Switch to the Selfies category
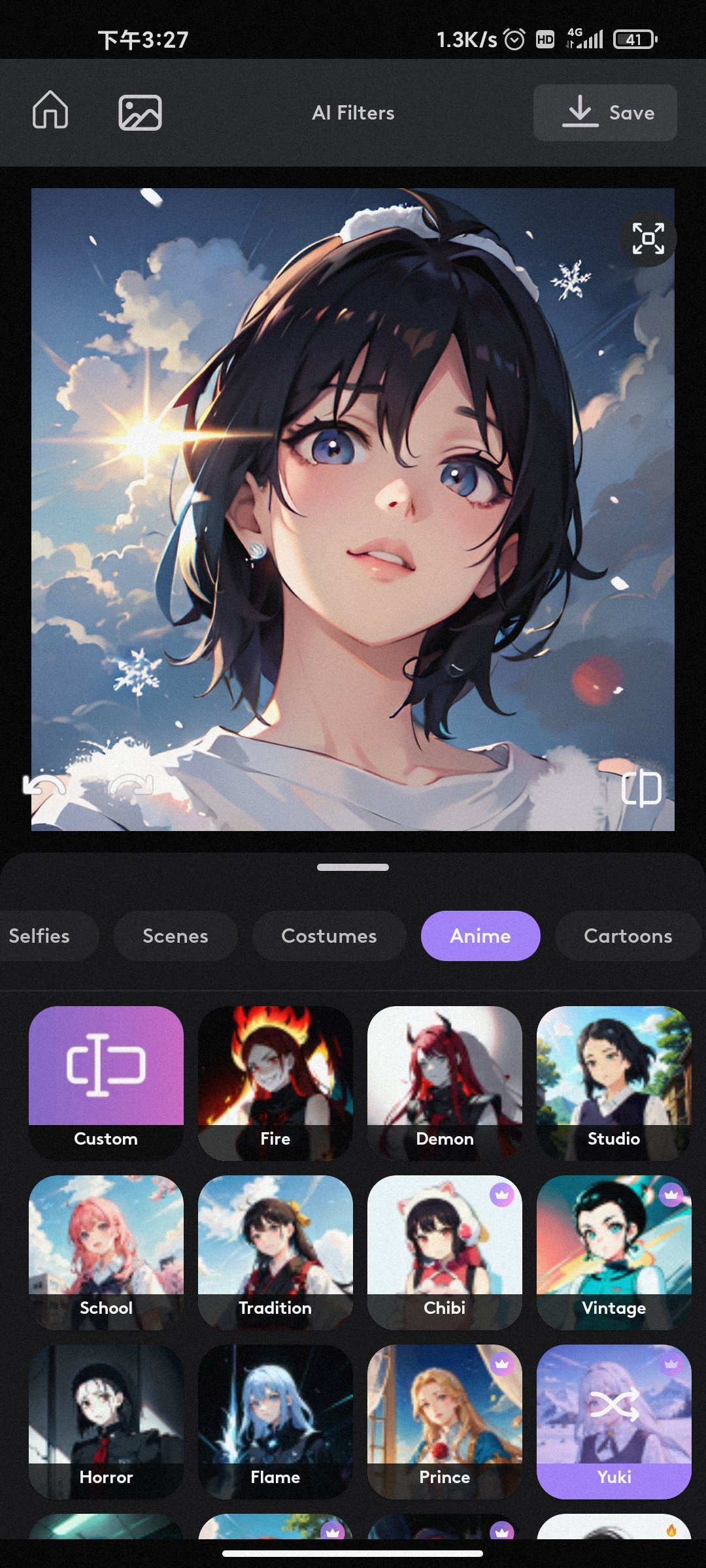The image size is (706, 1568). point(41,936)
